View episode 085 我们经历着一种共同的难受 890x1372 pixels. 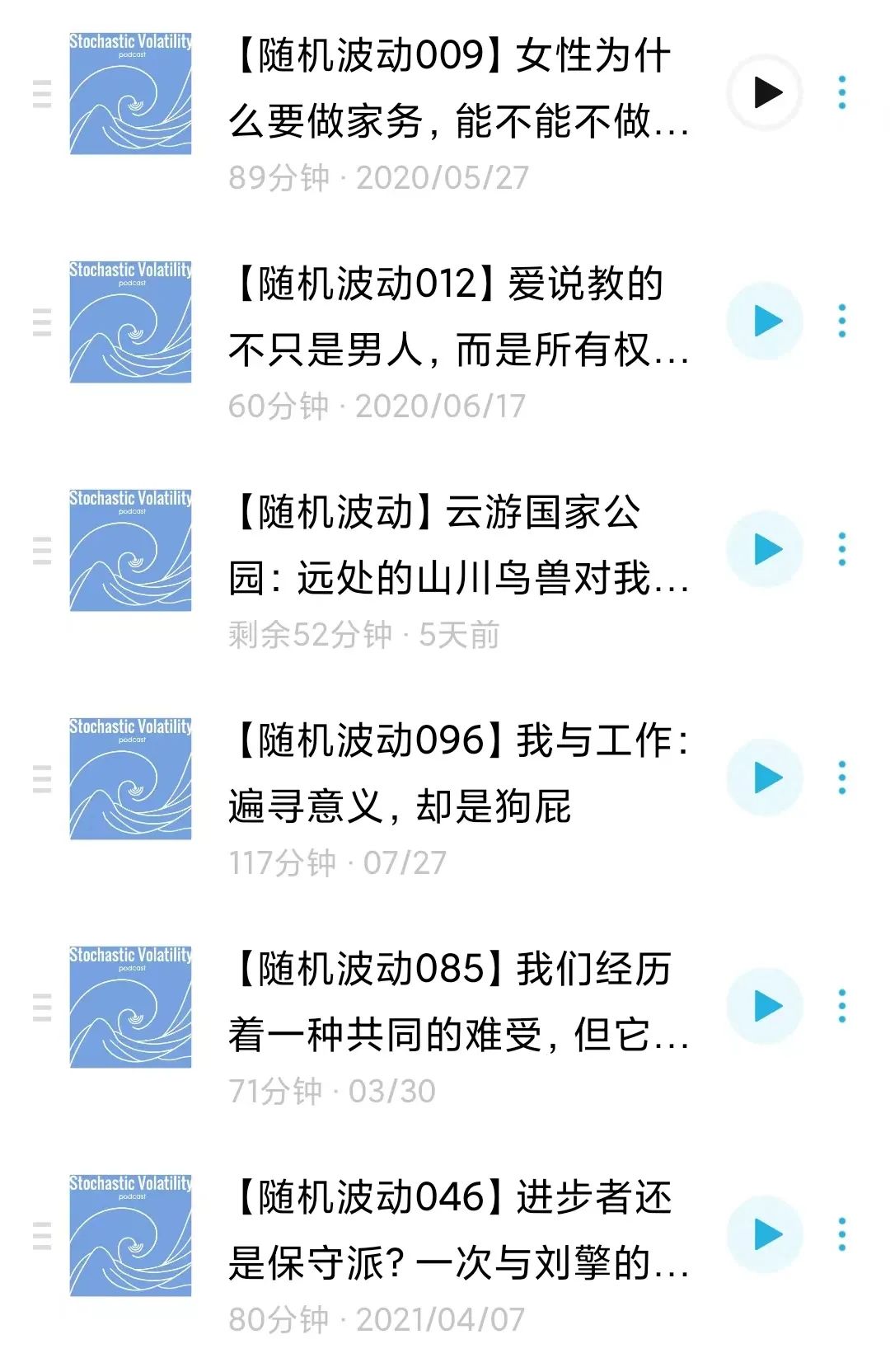coord(457,1002)
